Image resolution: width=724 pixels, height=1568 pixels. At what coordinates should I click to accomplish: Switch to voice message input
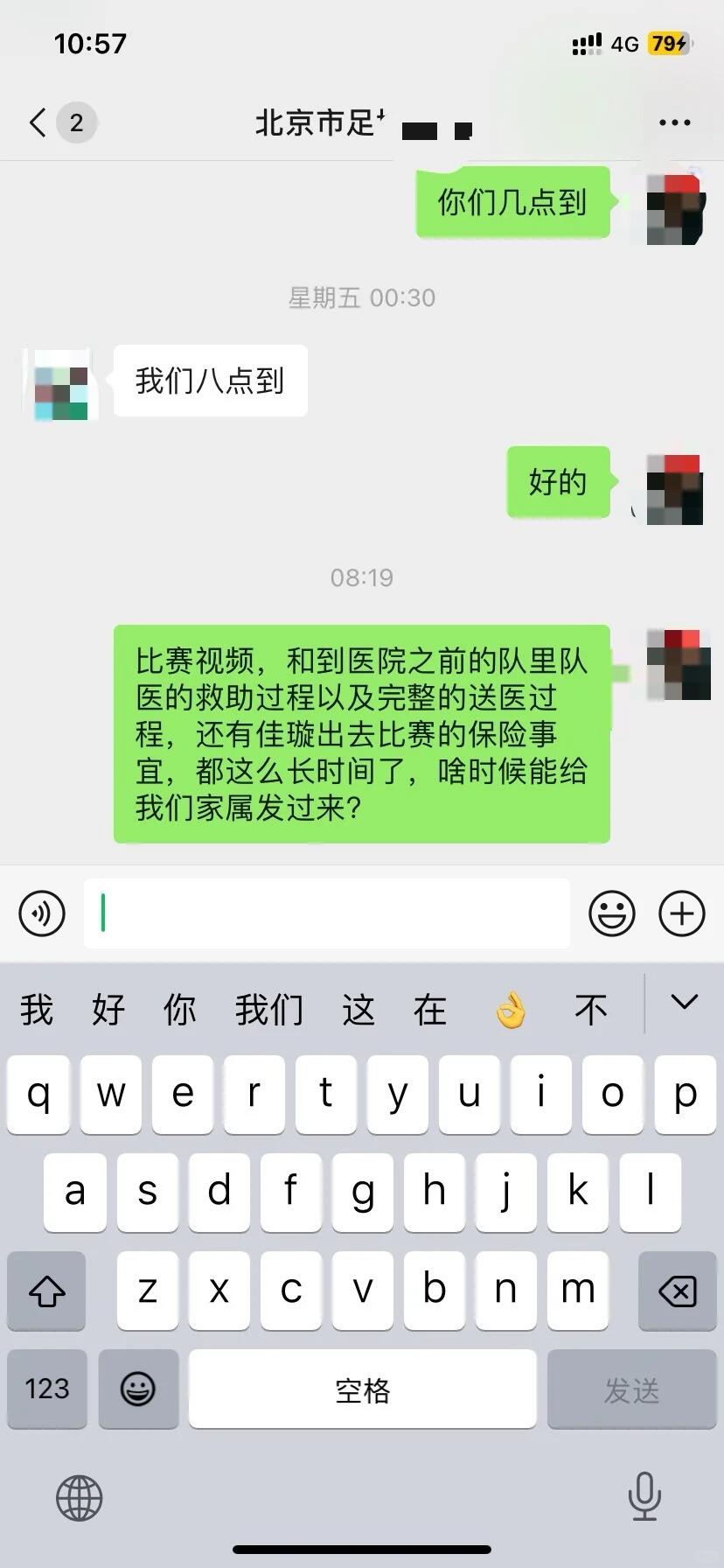(x=42, y=913)
